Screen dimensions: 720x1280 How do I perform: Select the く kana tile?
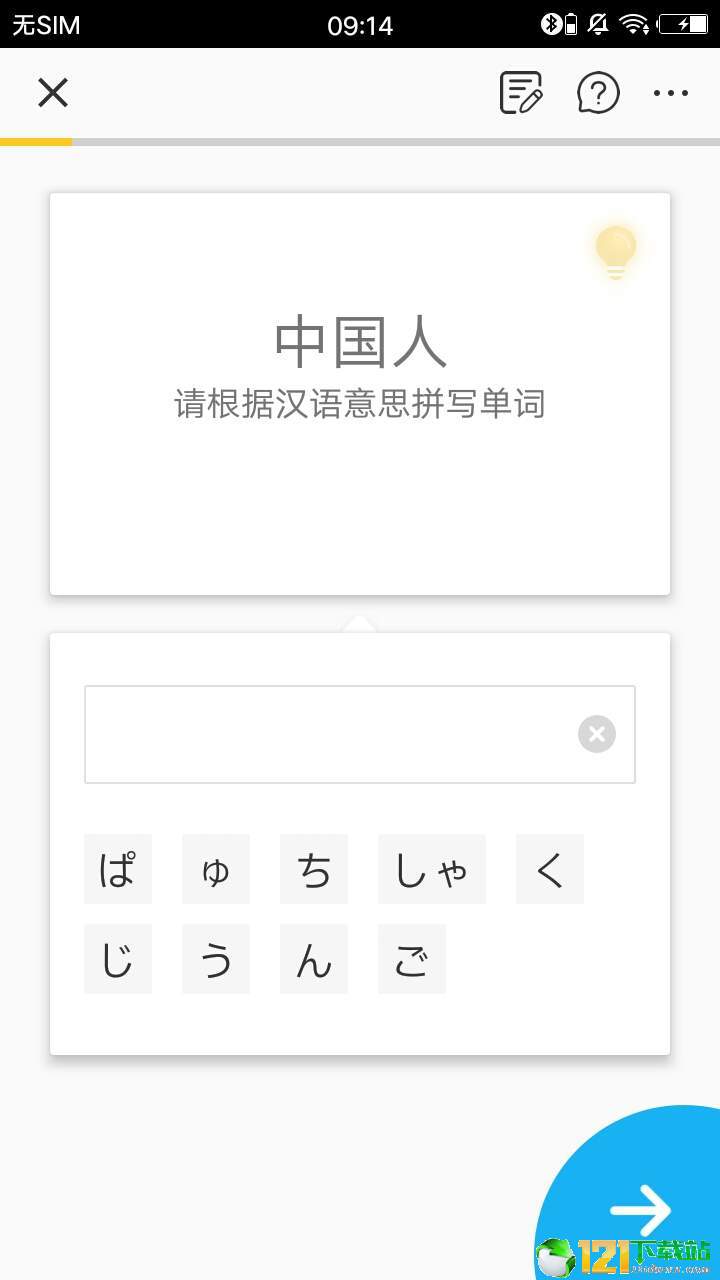coord(550,869)
